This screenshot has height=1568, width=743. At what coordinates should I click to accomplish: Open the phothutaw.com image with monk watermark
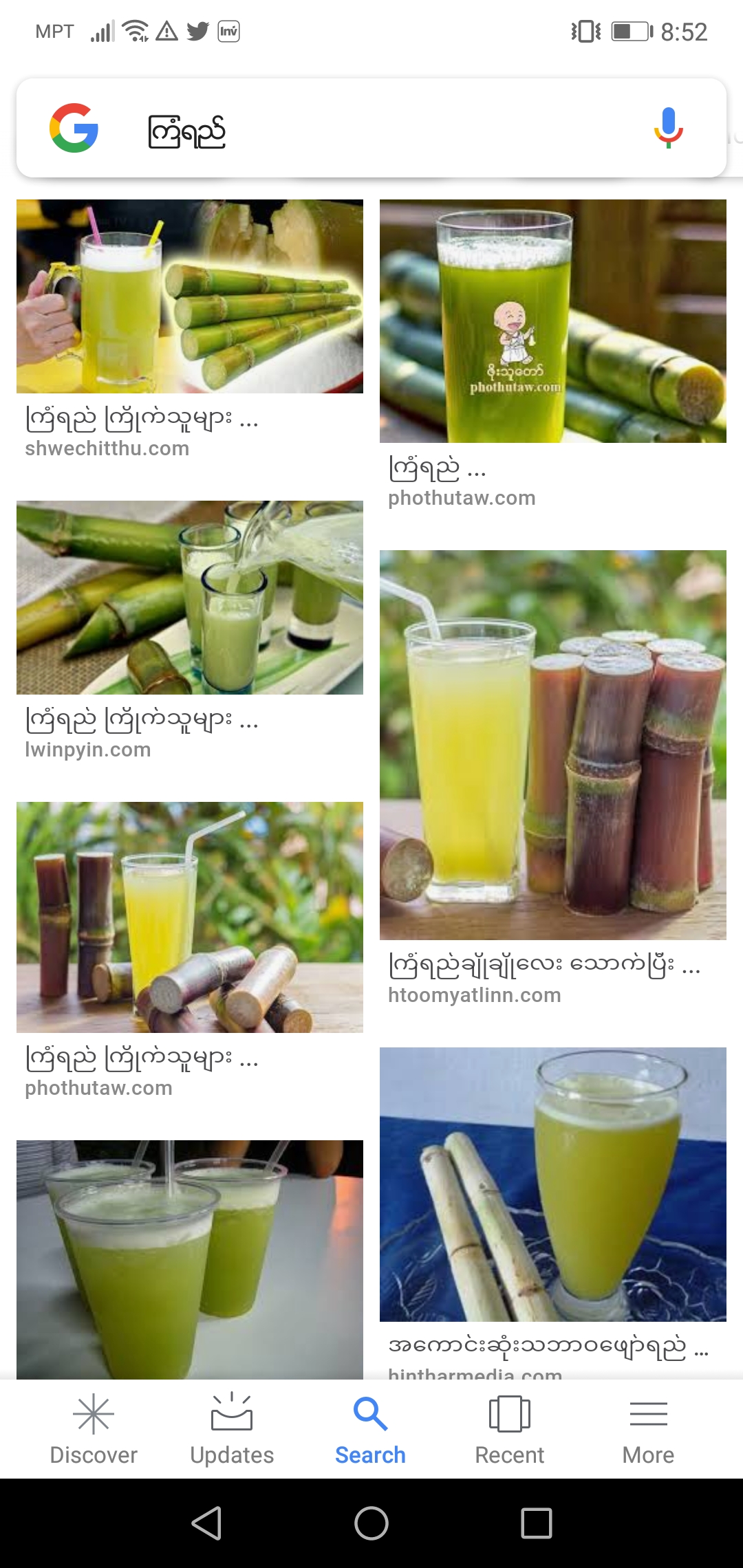click(x=552, y=321)
